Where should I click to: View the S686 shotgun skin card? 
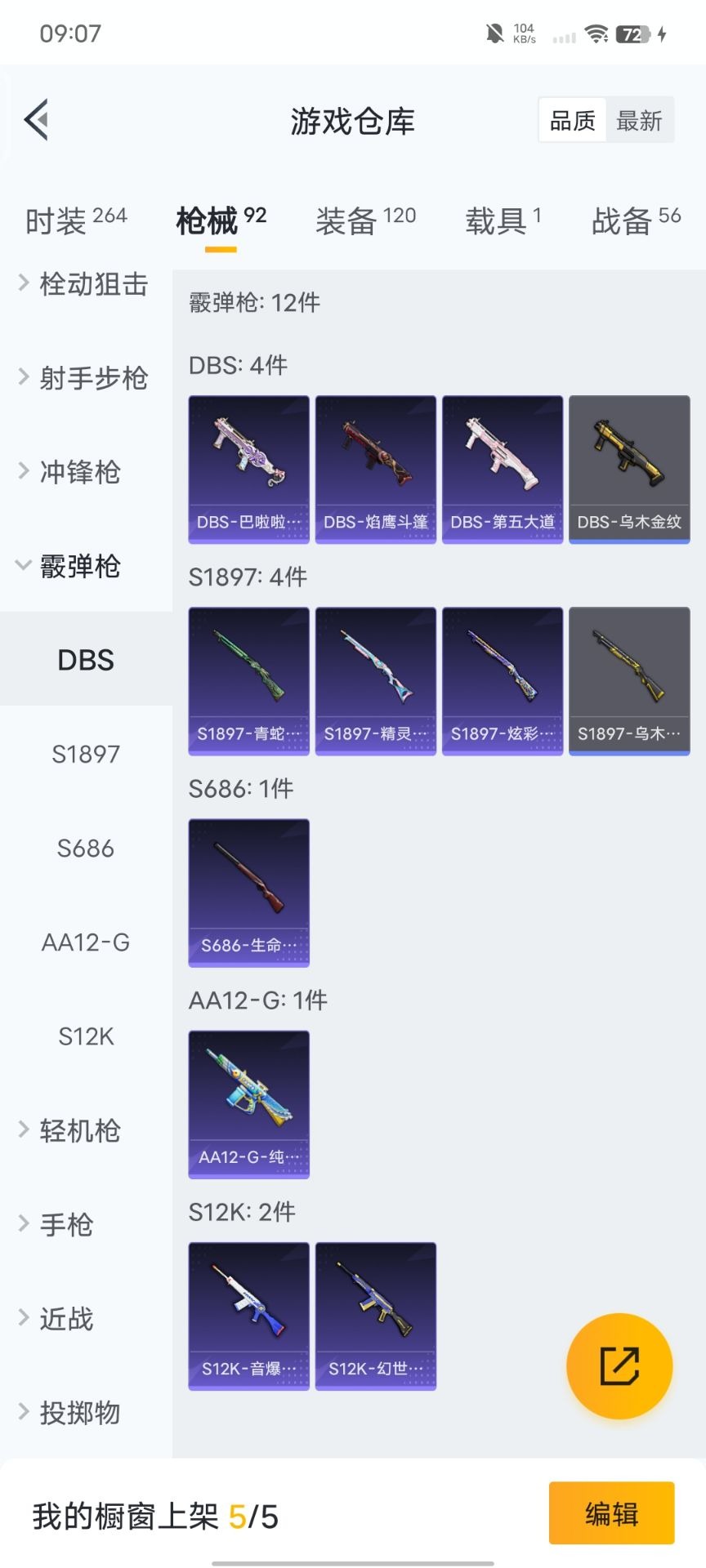(249, 892)
